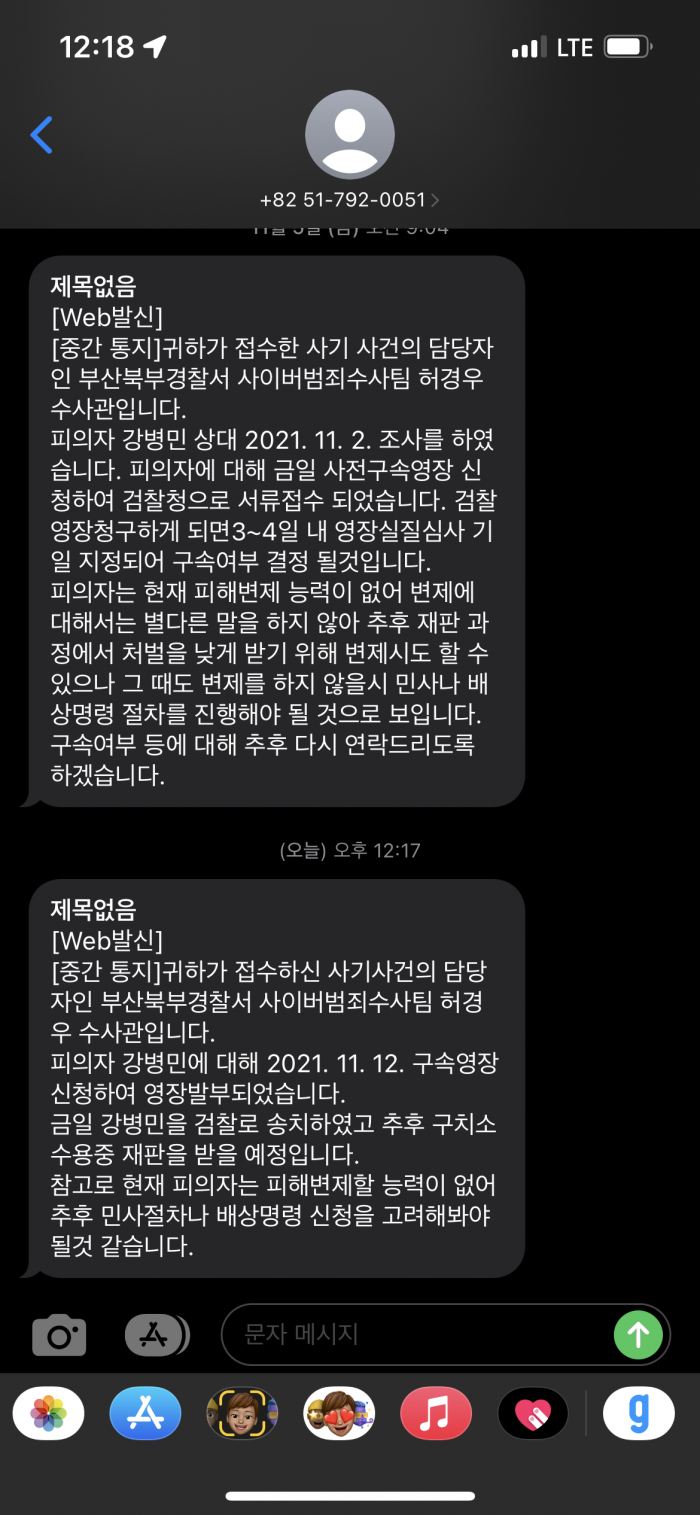The width and height of the screenshot is (700, 1515).
Task: Open the Memoji stickers app
Action: [x=339, y=1414]
